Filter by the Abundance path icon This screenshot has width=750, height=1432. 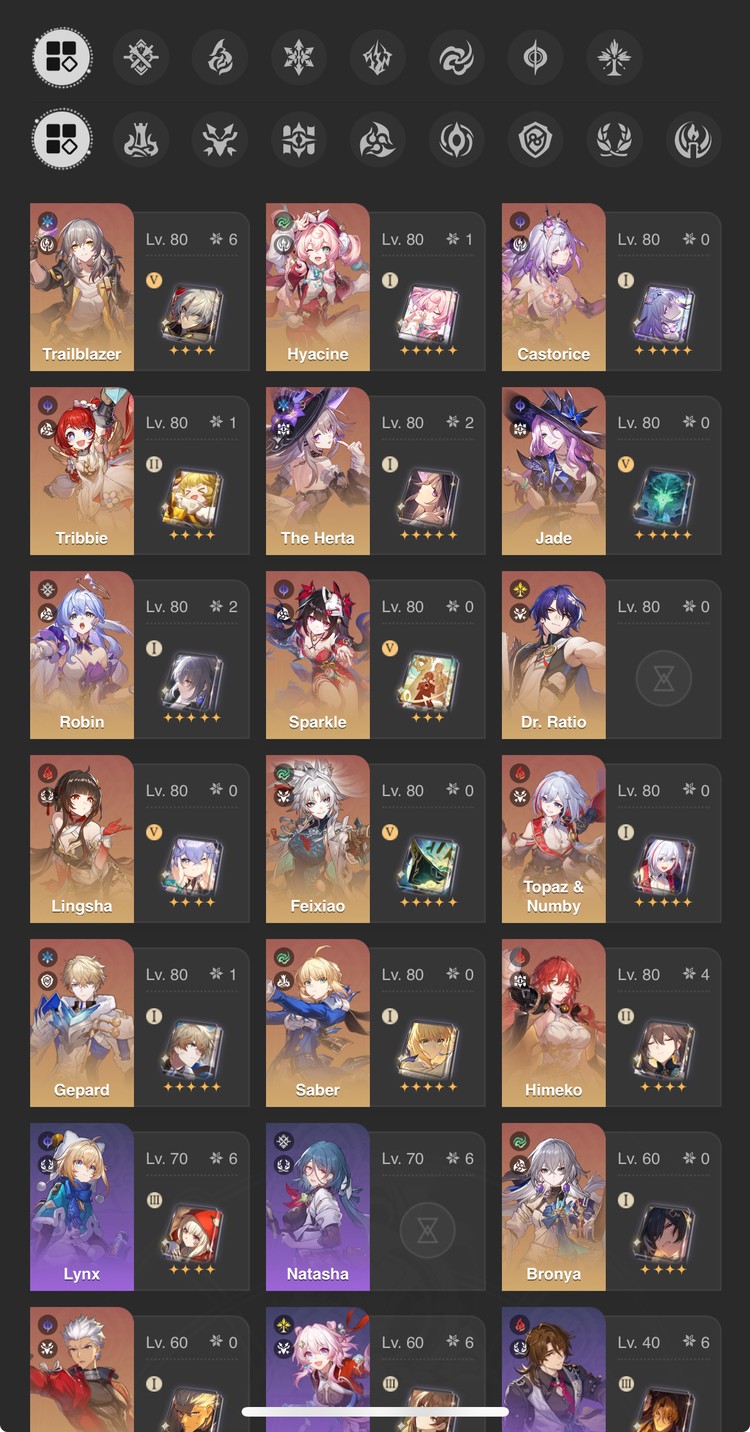click(615, 139)
